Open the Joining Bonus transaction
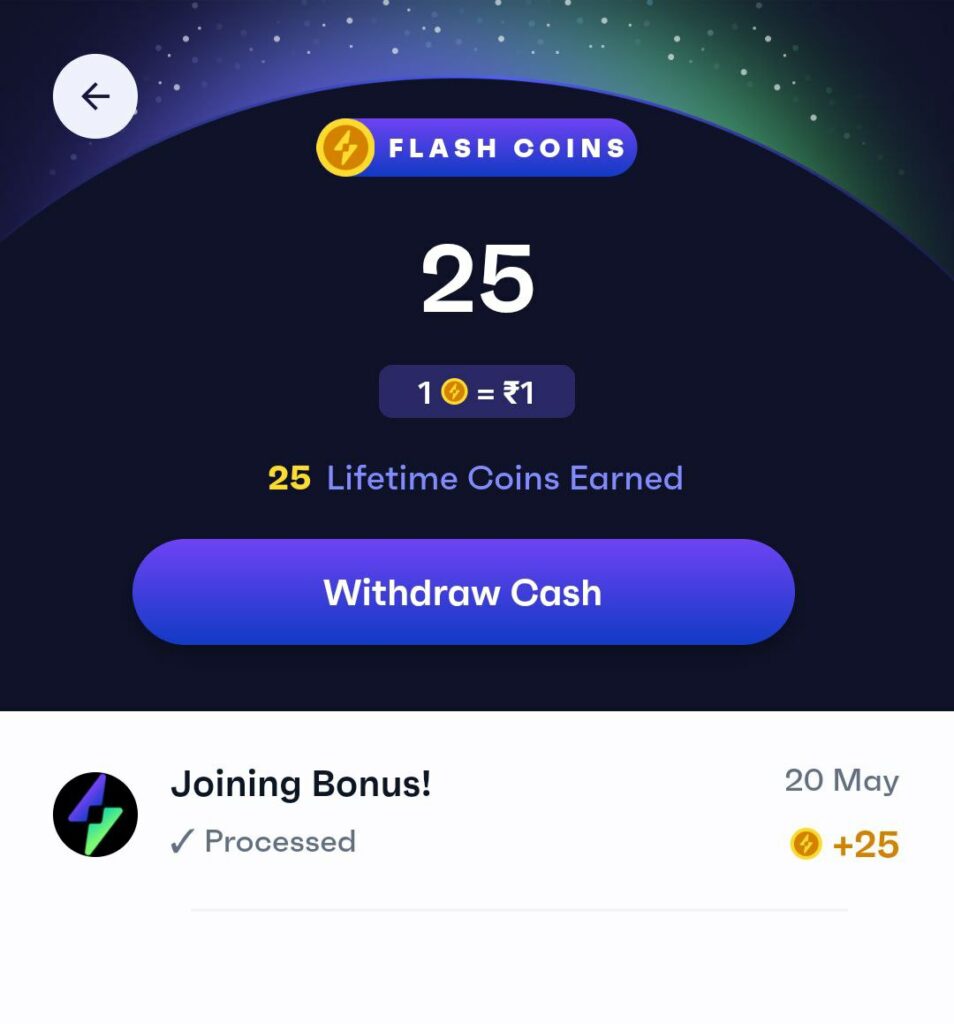Viewport: 954px width, 1024px height. (x=476, y=812)
